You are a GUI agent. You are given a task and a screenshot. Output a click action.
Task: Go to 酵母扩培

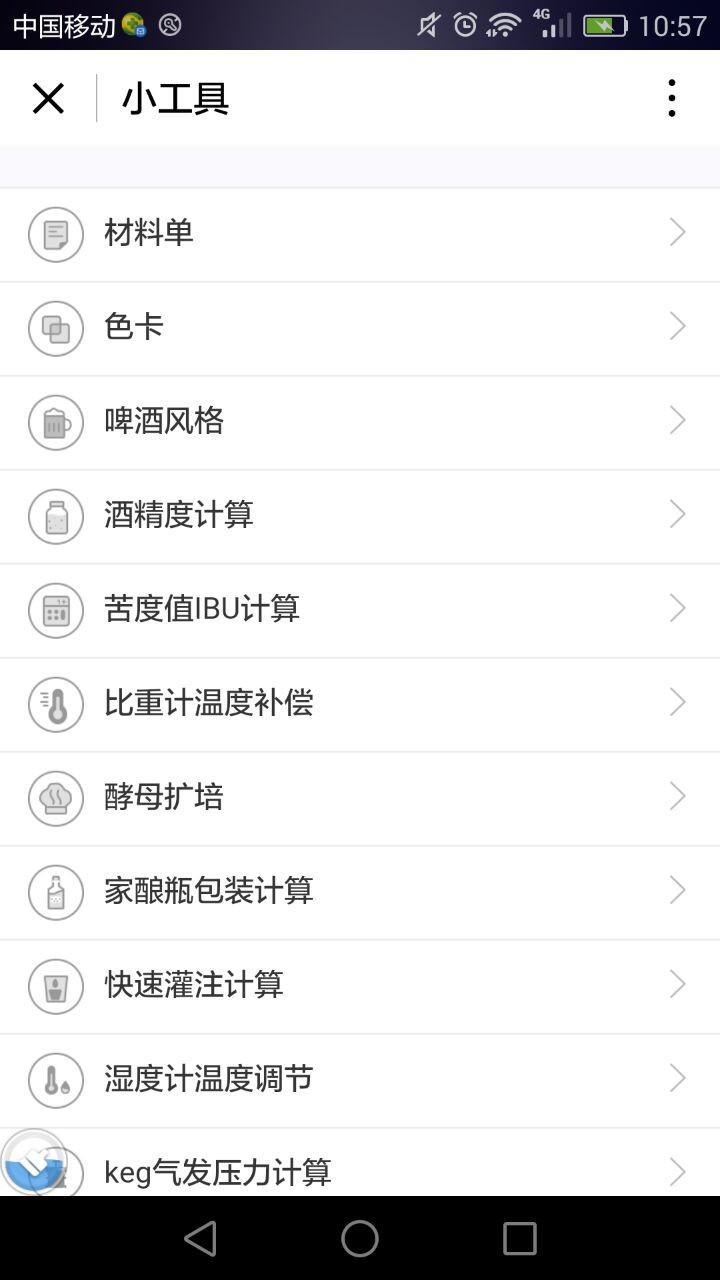tap(360, 798)
